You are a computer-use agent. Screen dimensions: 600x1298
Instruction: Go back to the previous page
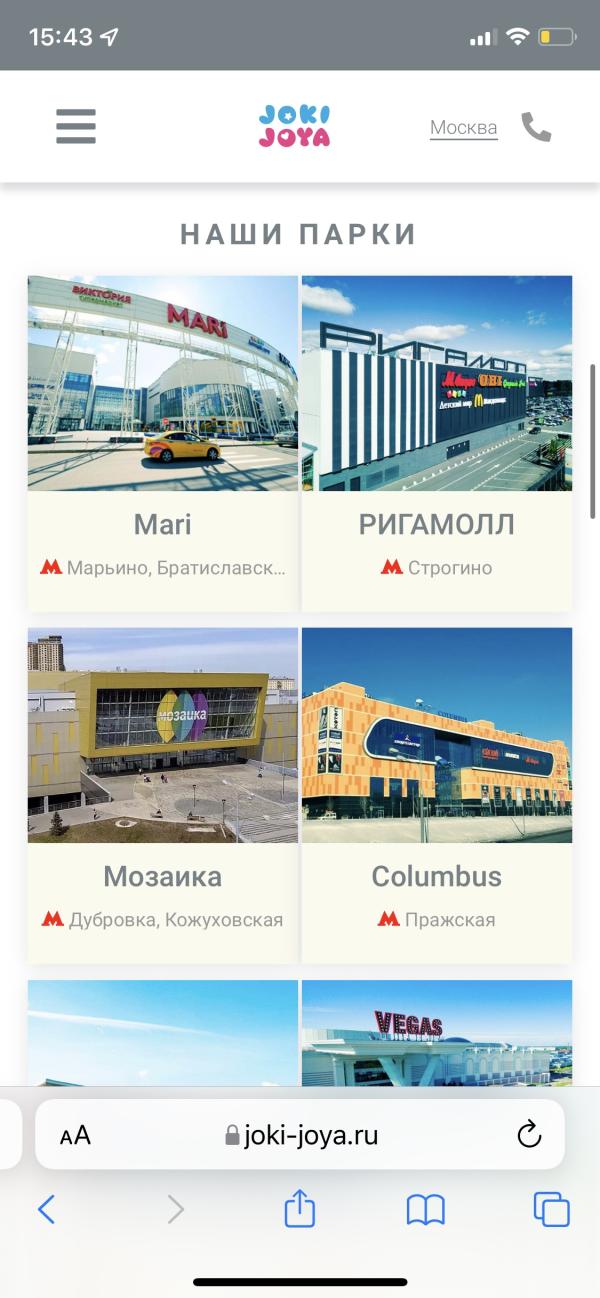tap(46, 1210)
